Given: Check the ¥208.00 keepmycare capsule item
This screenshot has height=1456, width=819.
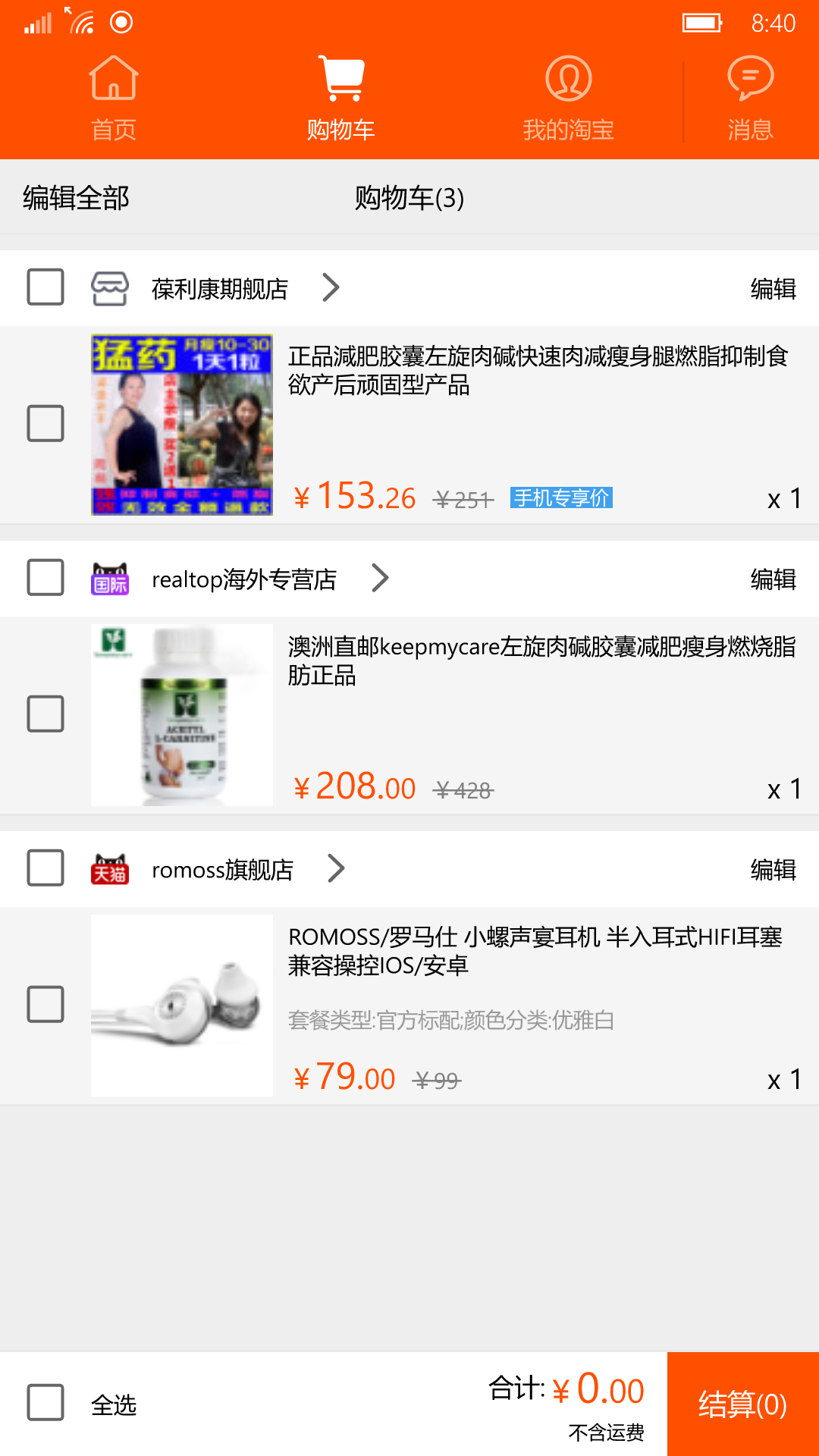Looking at the screenshot, I should tap(45, 714).
